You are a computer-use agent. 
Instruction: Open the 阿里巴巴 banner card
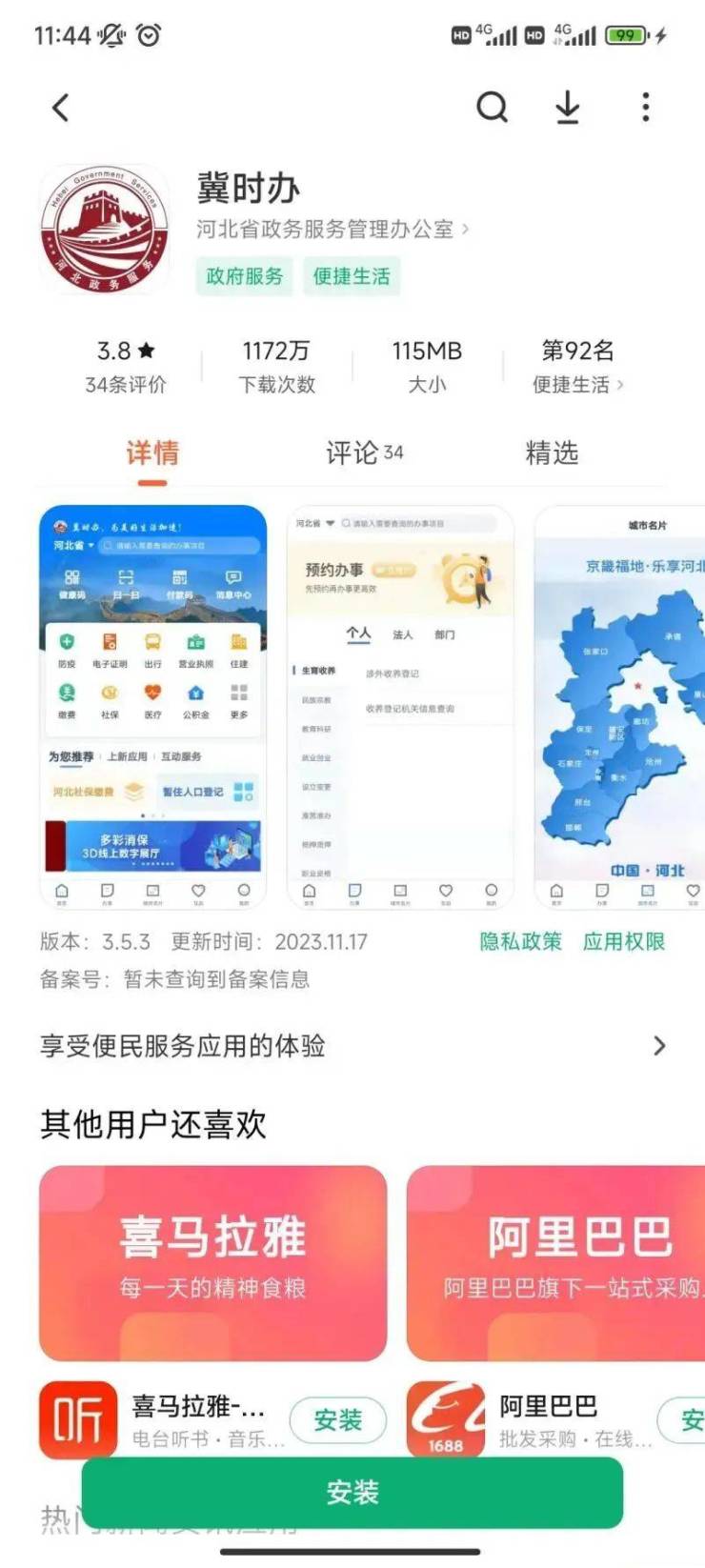[557, 1263]
